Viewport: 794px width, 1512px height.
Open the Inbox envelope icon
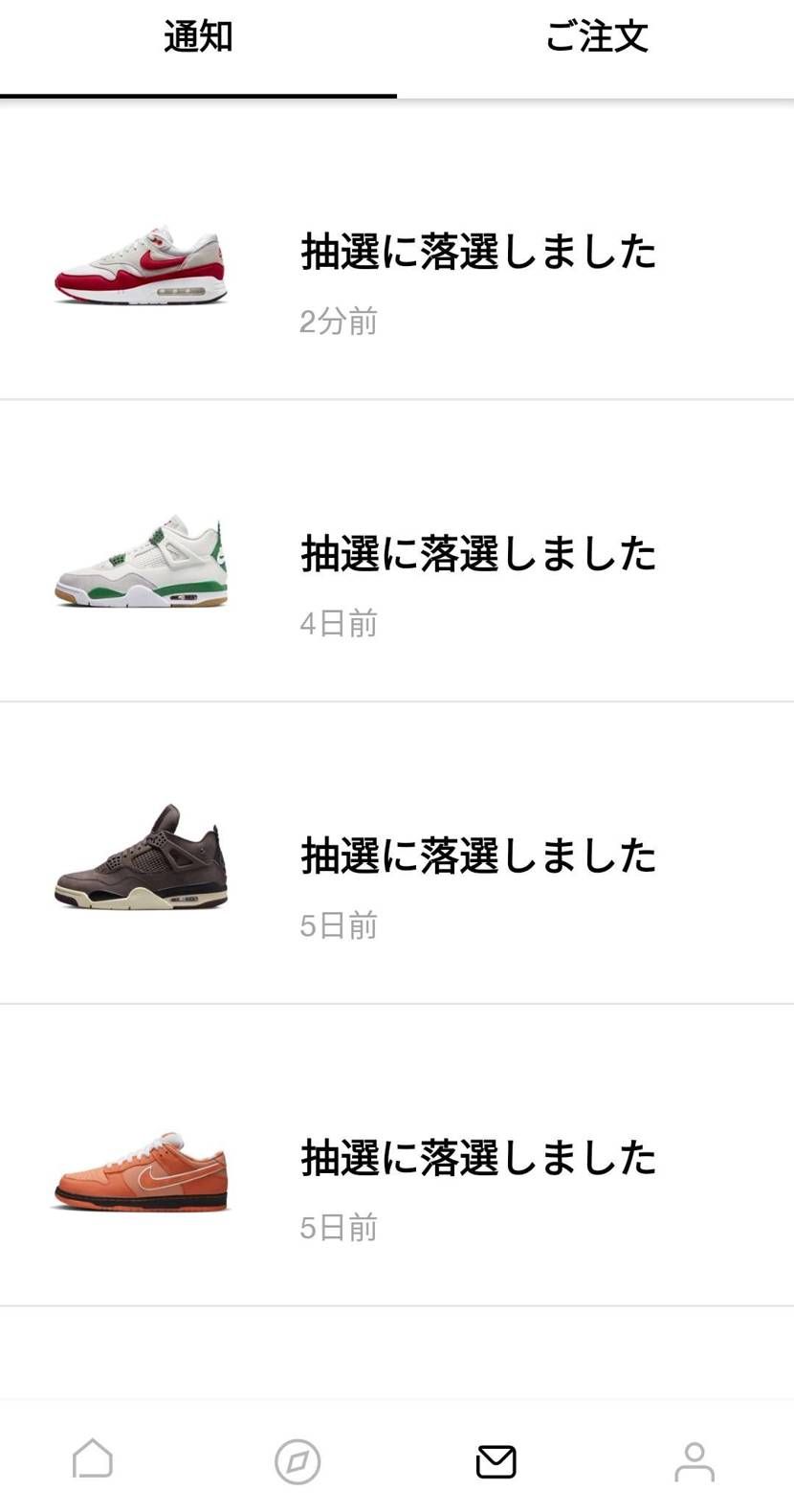pyautogui.click(x=496, y=1461)
